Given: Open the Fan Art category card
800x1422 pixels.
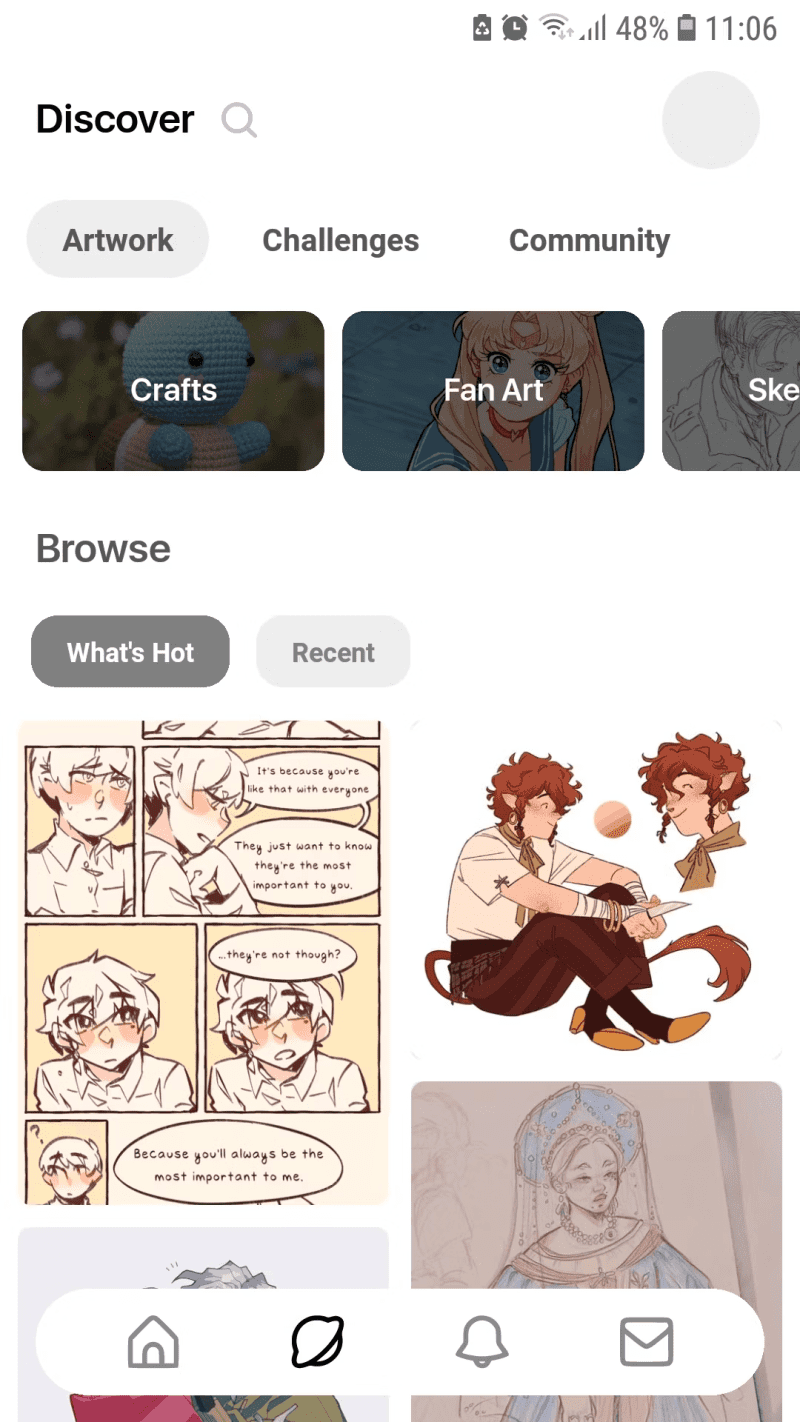Looking at the screenshot, I should [493, 390].
